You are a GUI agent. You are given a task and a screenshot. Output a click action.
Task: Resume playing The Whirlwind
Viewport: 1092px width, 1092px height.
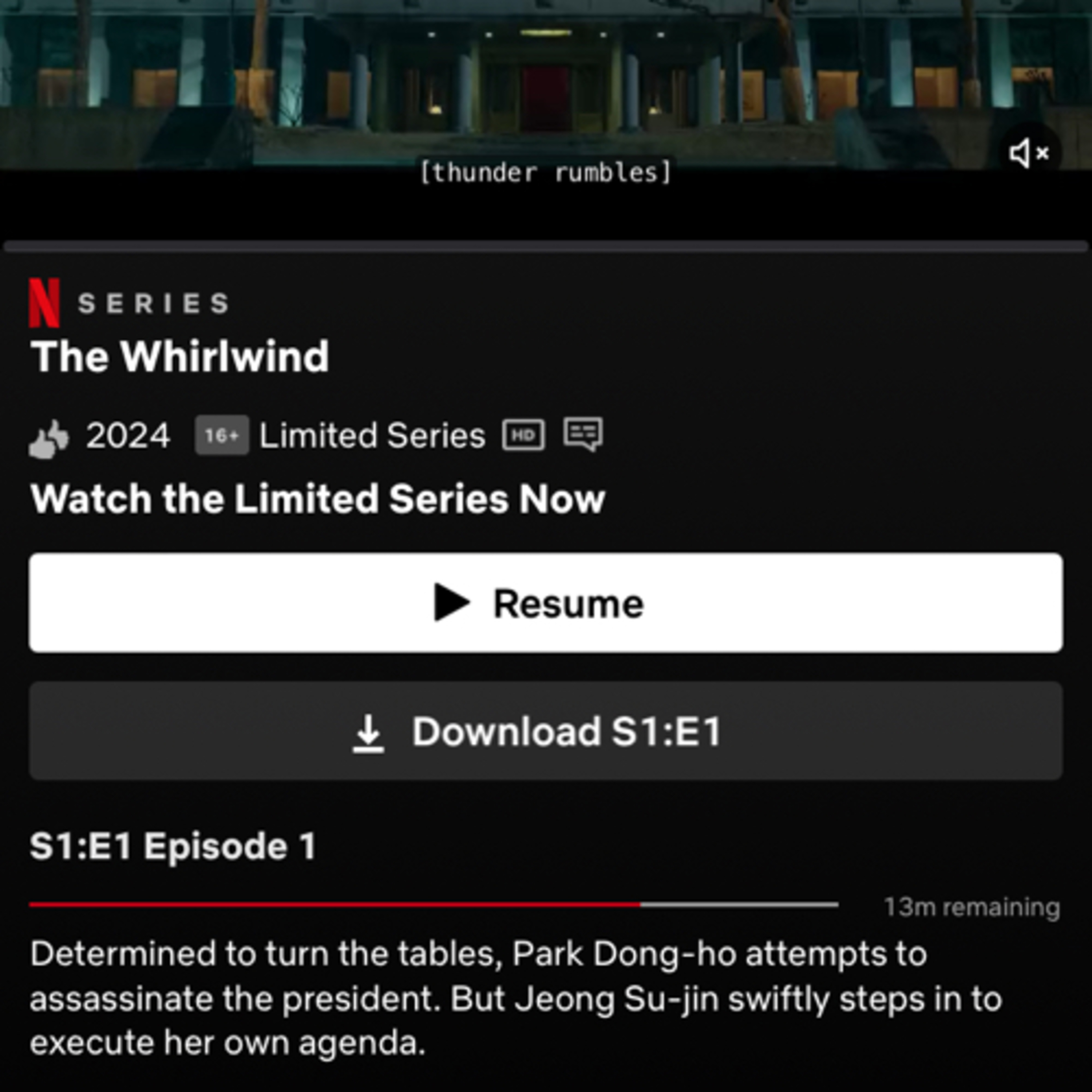click(x=545, y=602)
